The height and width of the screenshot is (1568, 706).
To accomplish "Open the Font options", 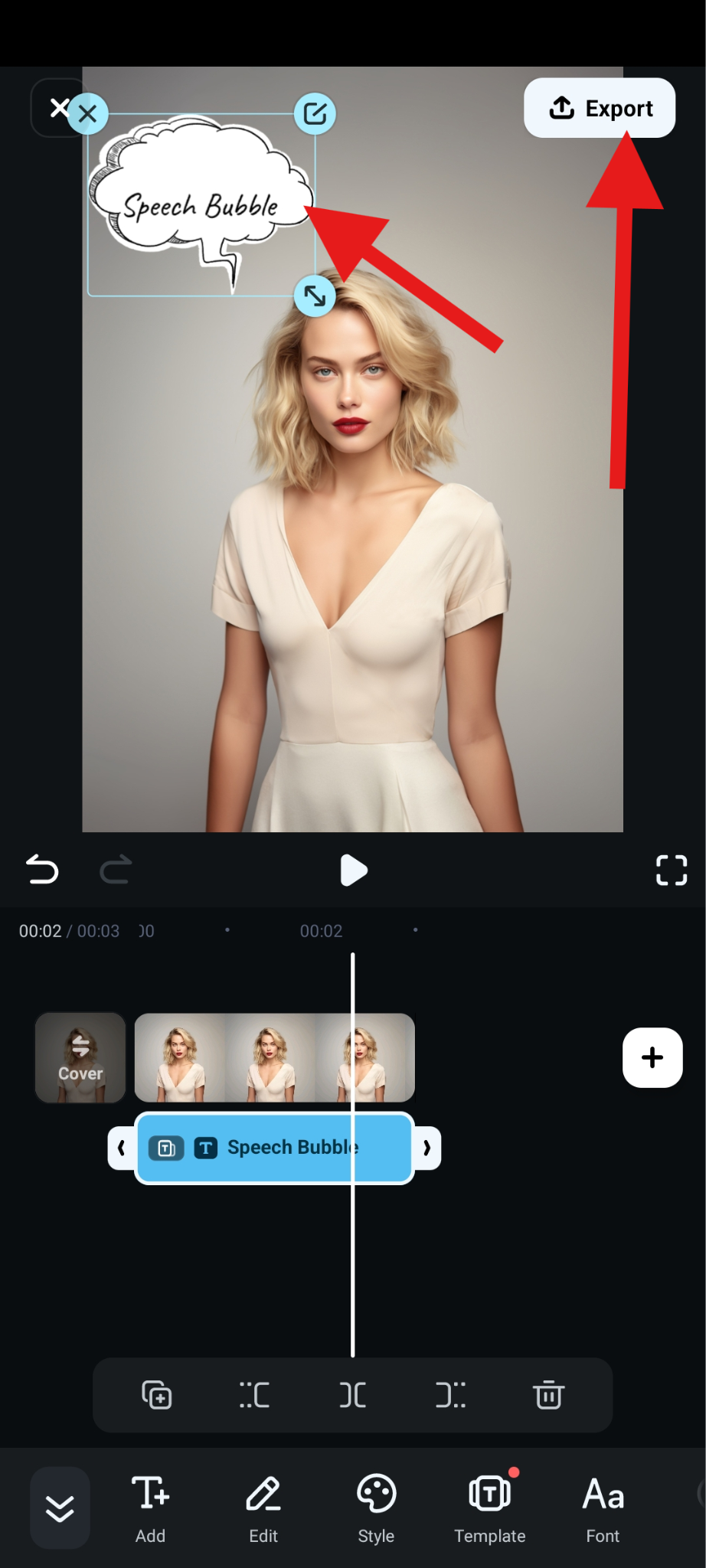I will 603,1508.
